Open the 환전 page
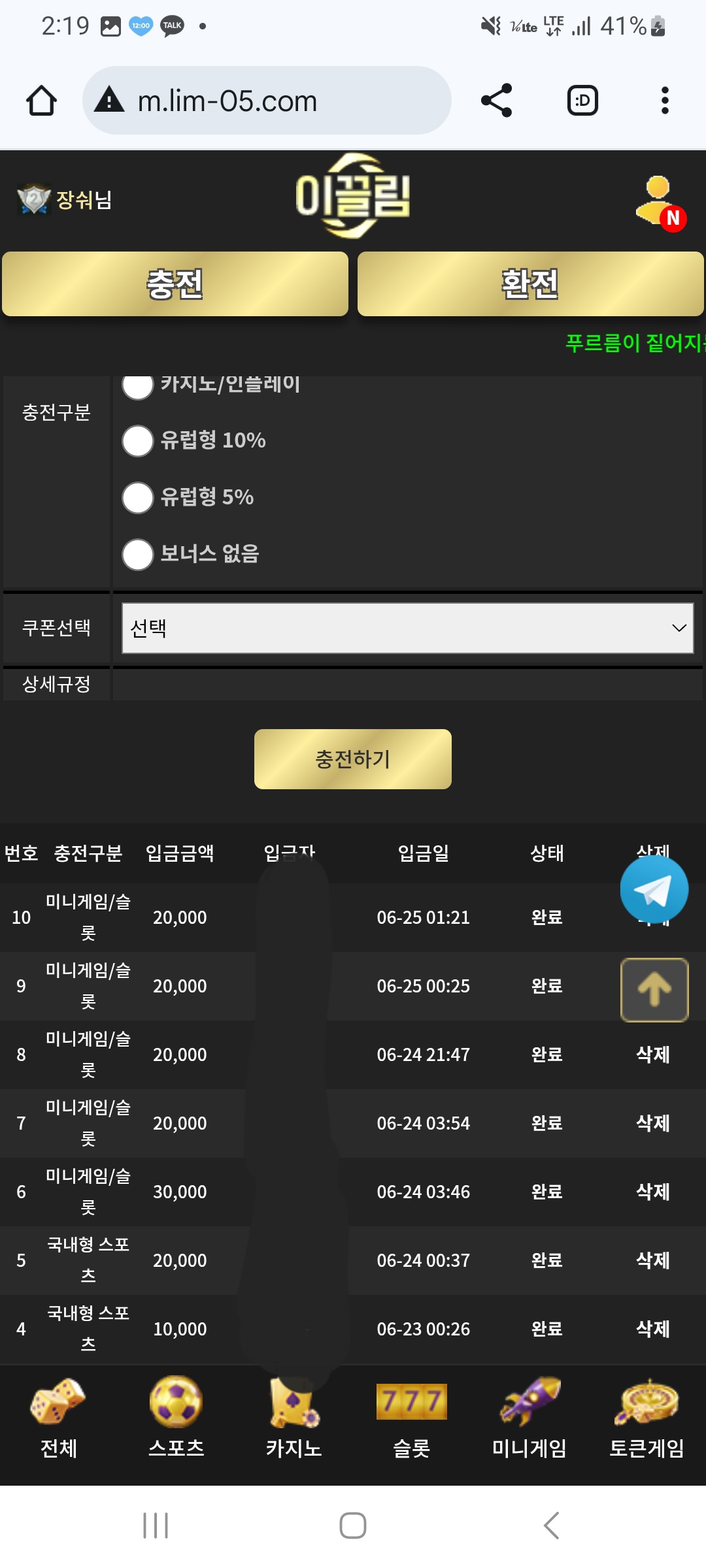 (530, 284)
